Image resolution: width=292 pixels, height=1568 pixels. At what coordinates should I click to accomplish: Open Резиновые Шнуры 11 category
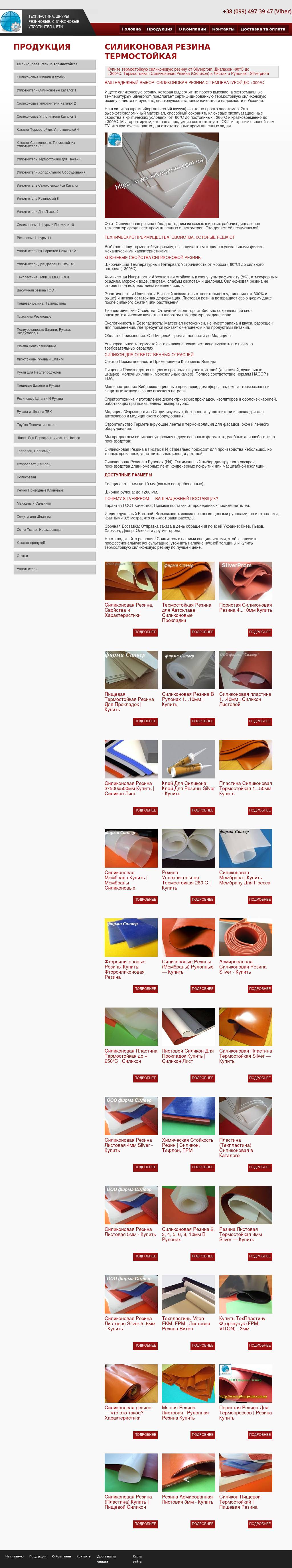click(55, 238)
